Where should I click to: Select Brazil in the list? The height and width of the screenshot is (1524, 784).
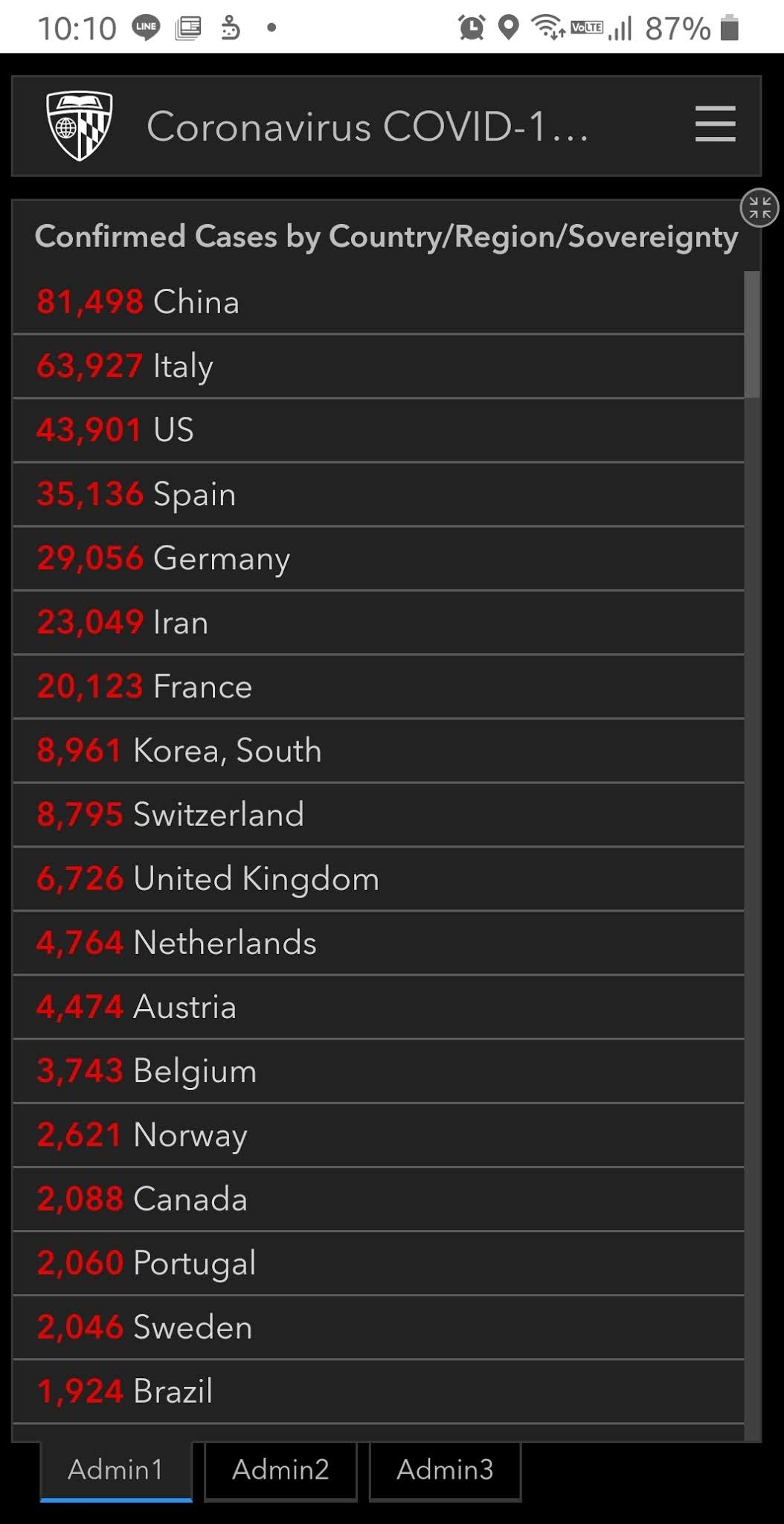pyautogui.click(x=379, y=1391)
